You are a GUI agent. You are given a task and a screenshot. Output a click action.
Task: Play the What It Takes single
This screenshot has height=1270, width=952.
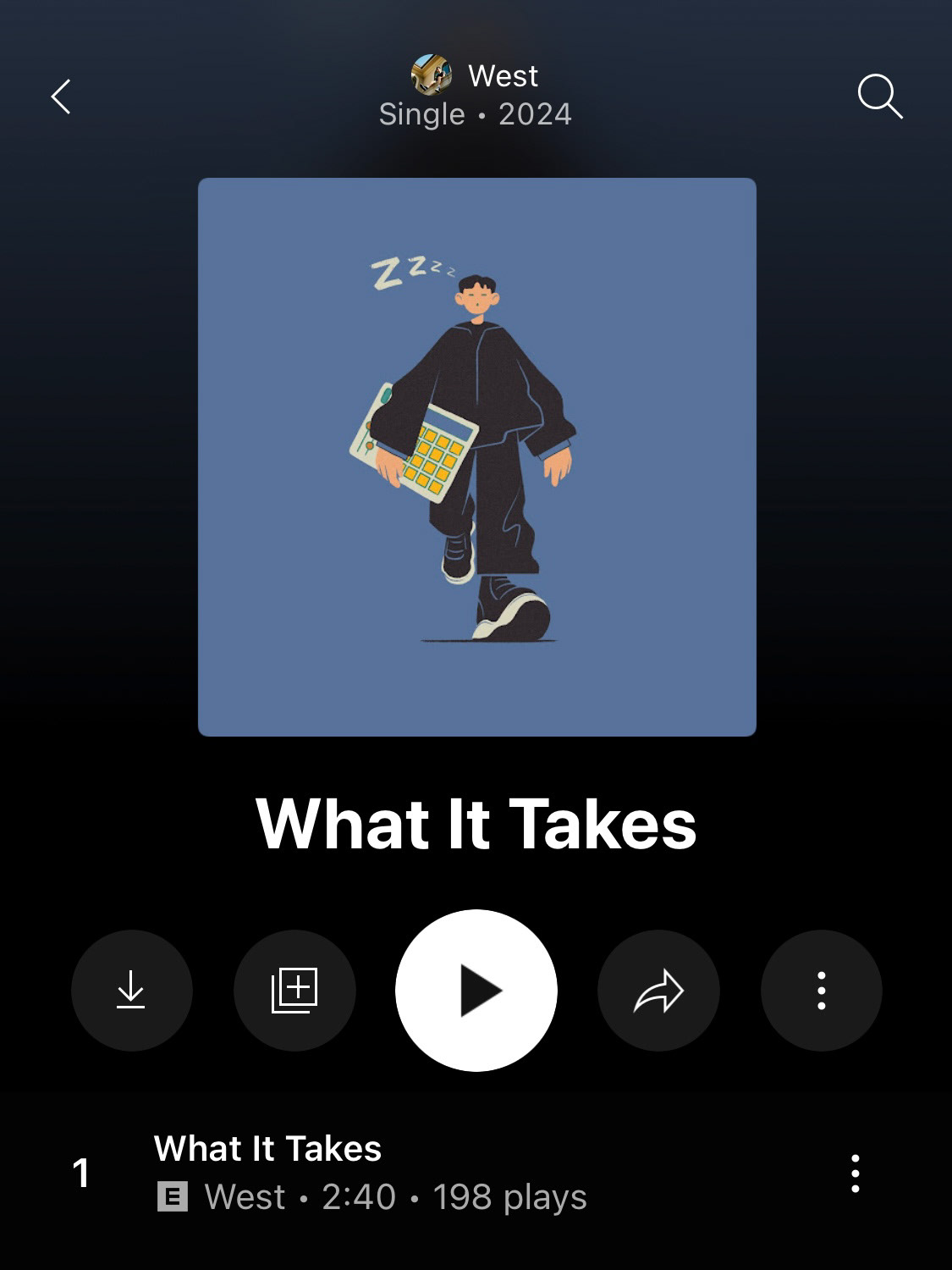click(x=476, y=990)
